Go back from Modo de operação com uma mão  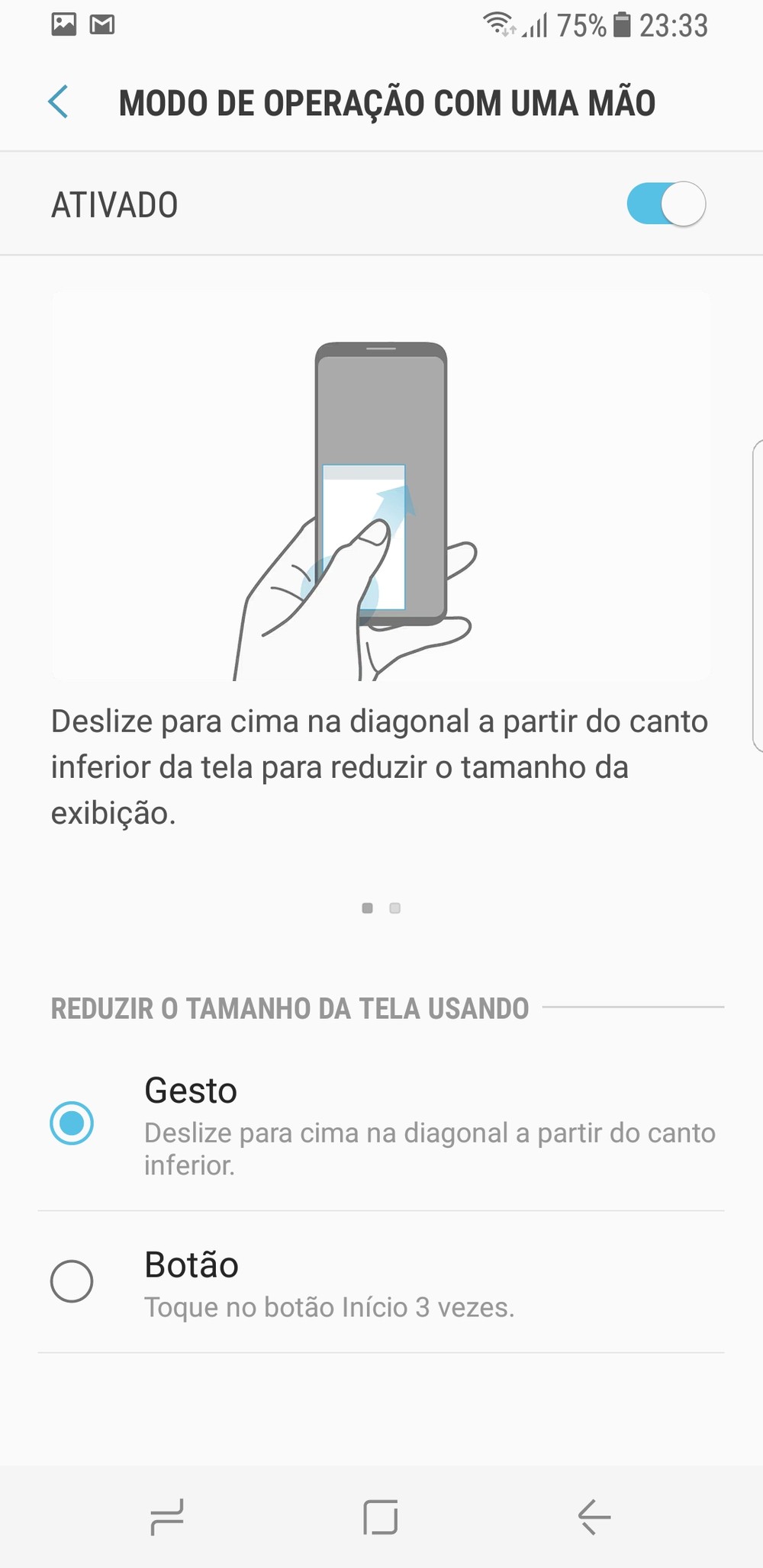(58, 102)
